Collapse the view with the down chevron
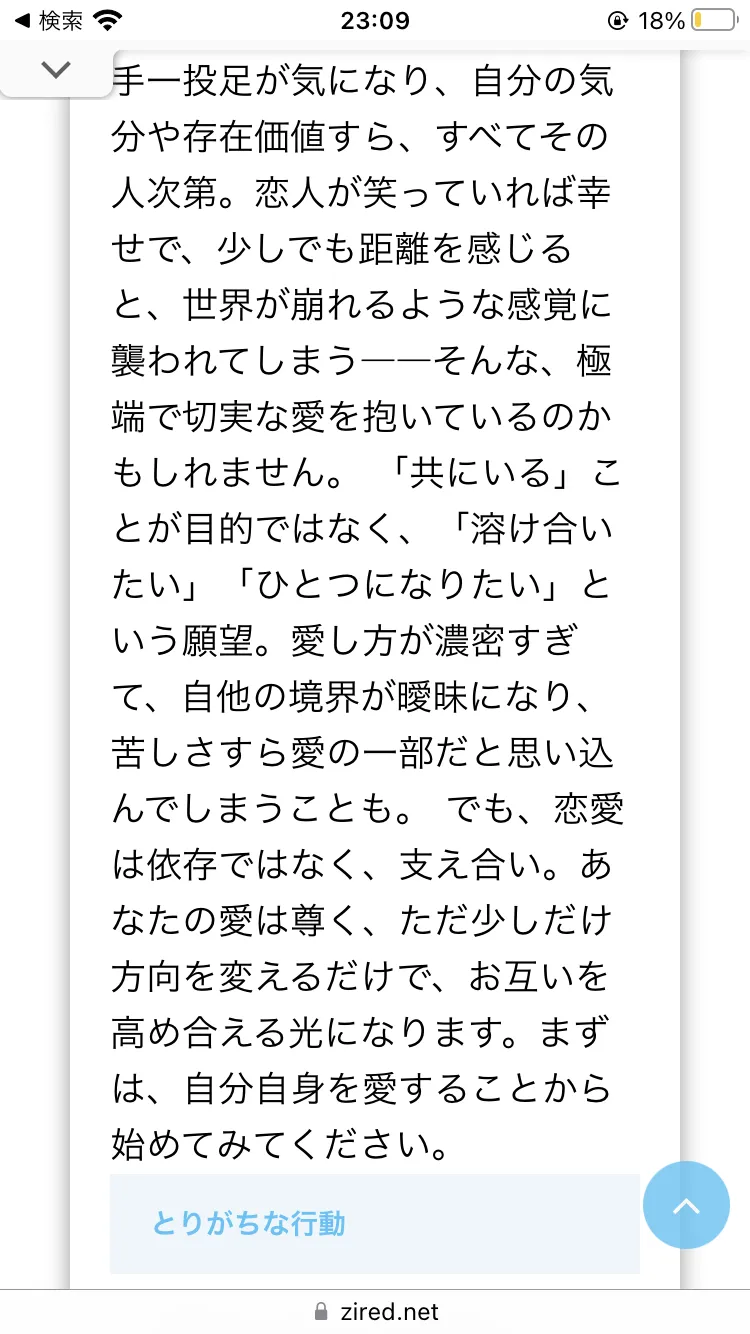750x1334 pixels. pos(56,70)
